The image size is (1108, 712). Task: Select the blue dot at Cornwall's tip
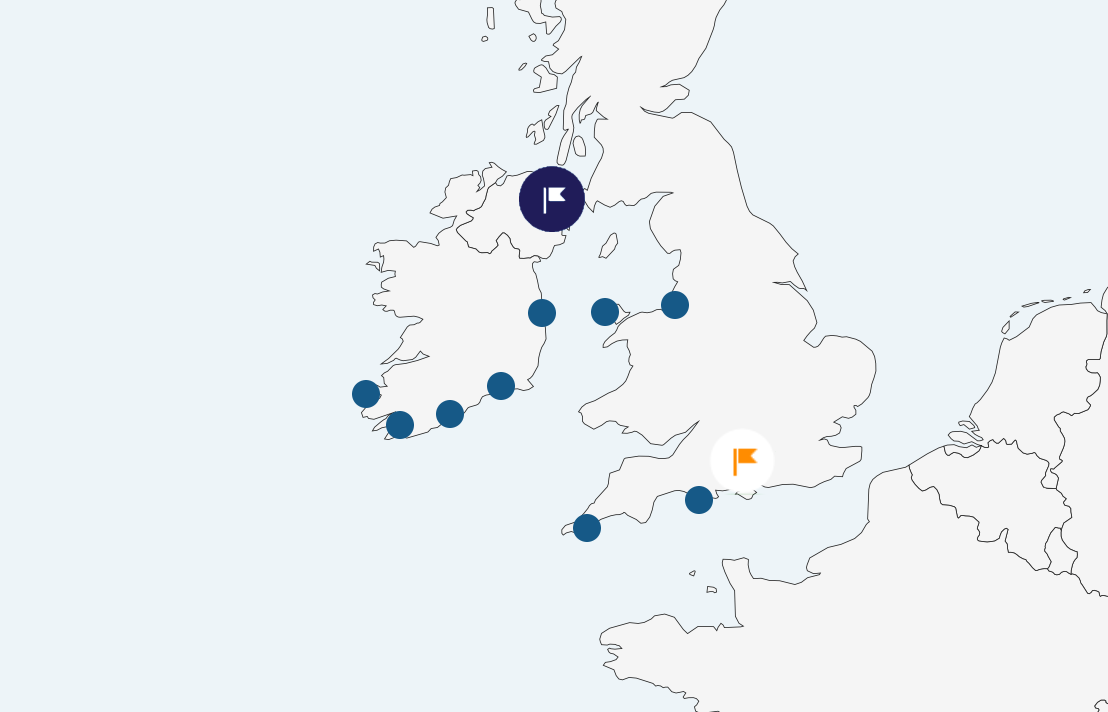(587, 528)
